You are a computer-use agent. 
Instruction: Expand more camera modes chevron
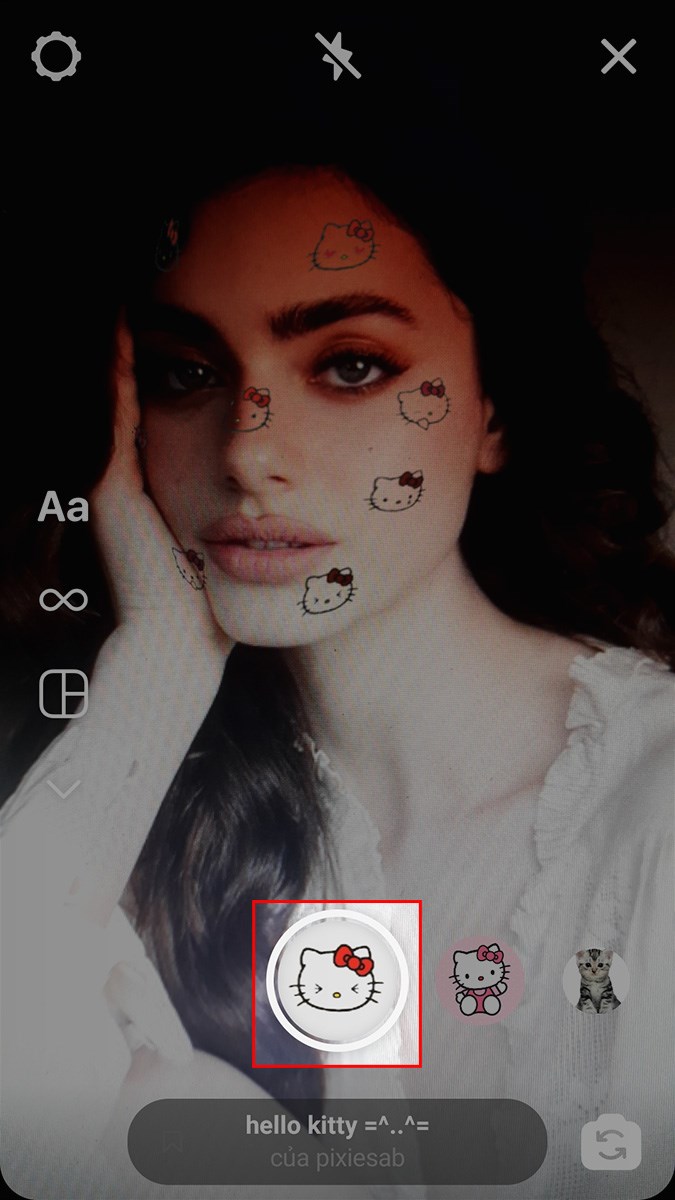(63, 790)
